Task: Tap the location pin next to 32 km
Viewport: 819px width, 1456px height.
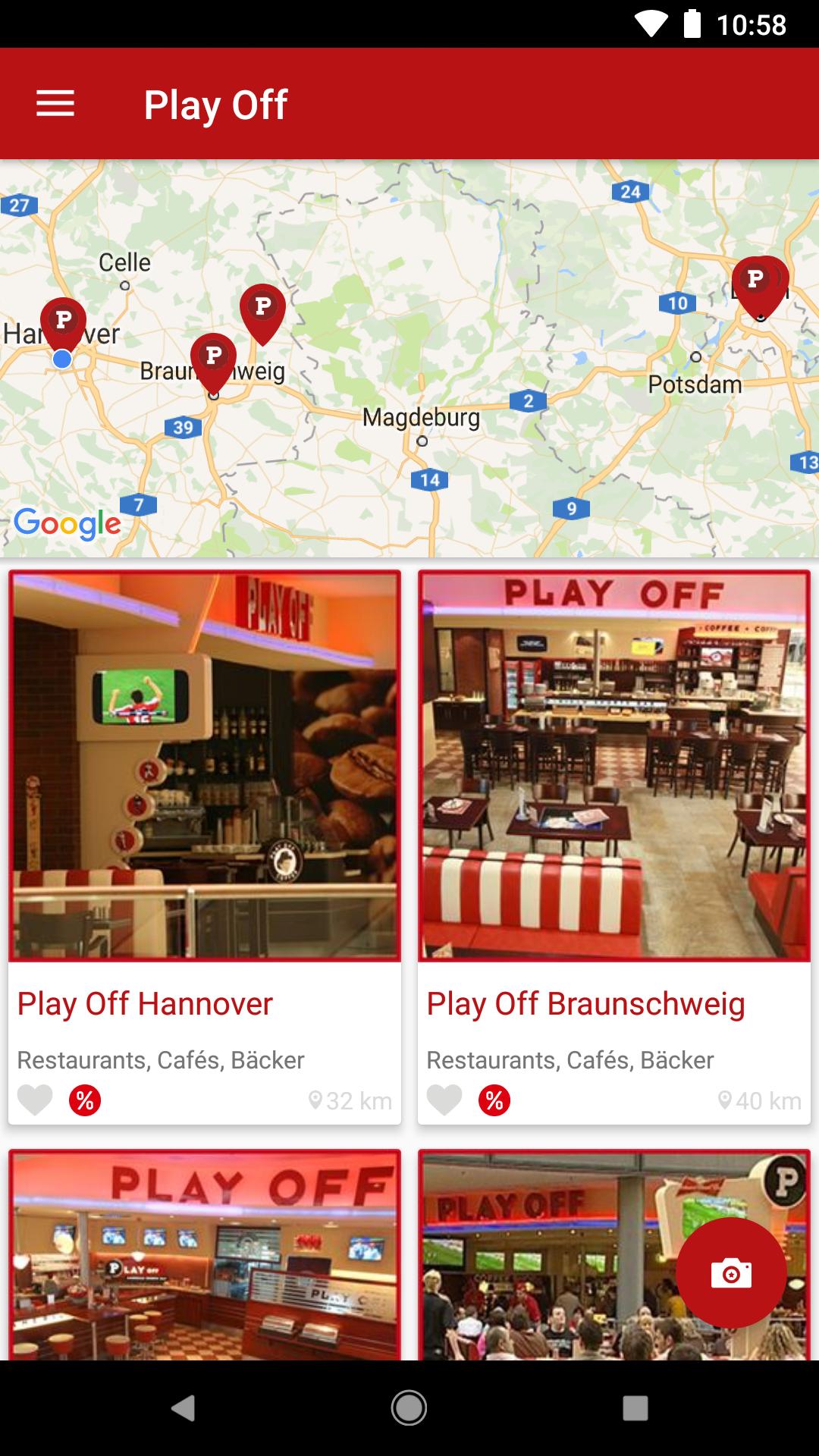Action: tap(314, 1100)
